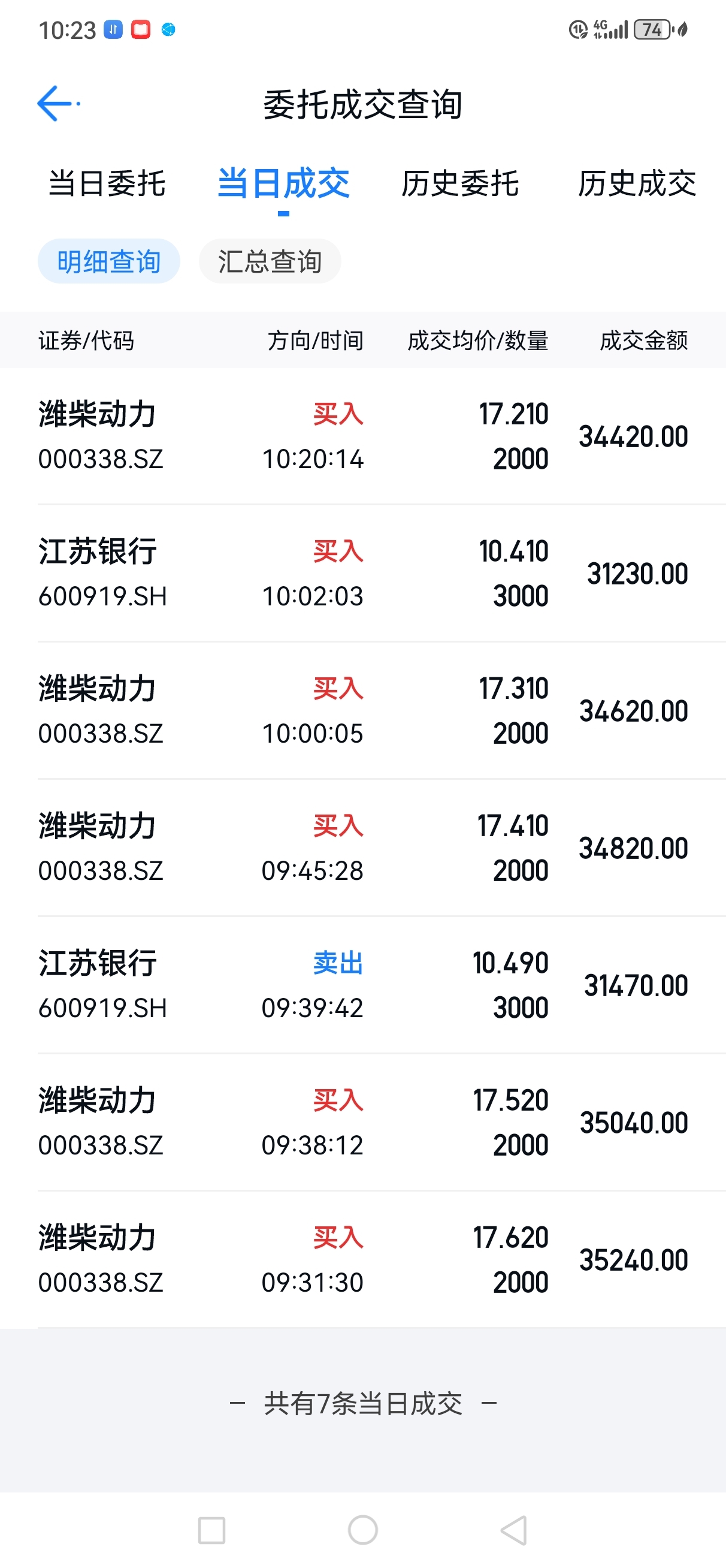Switch to the 当日委托 tab

[107, 183]
